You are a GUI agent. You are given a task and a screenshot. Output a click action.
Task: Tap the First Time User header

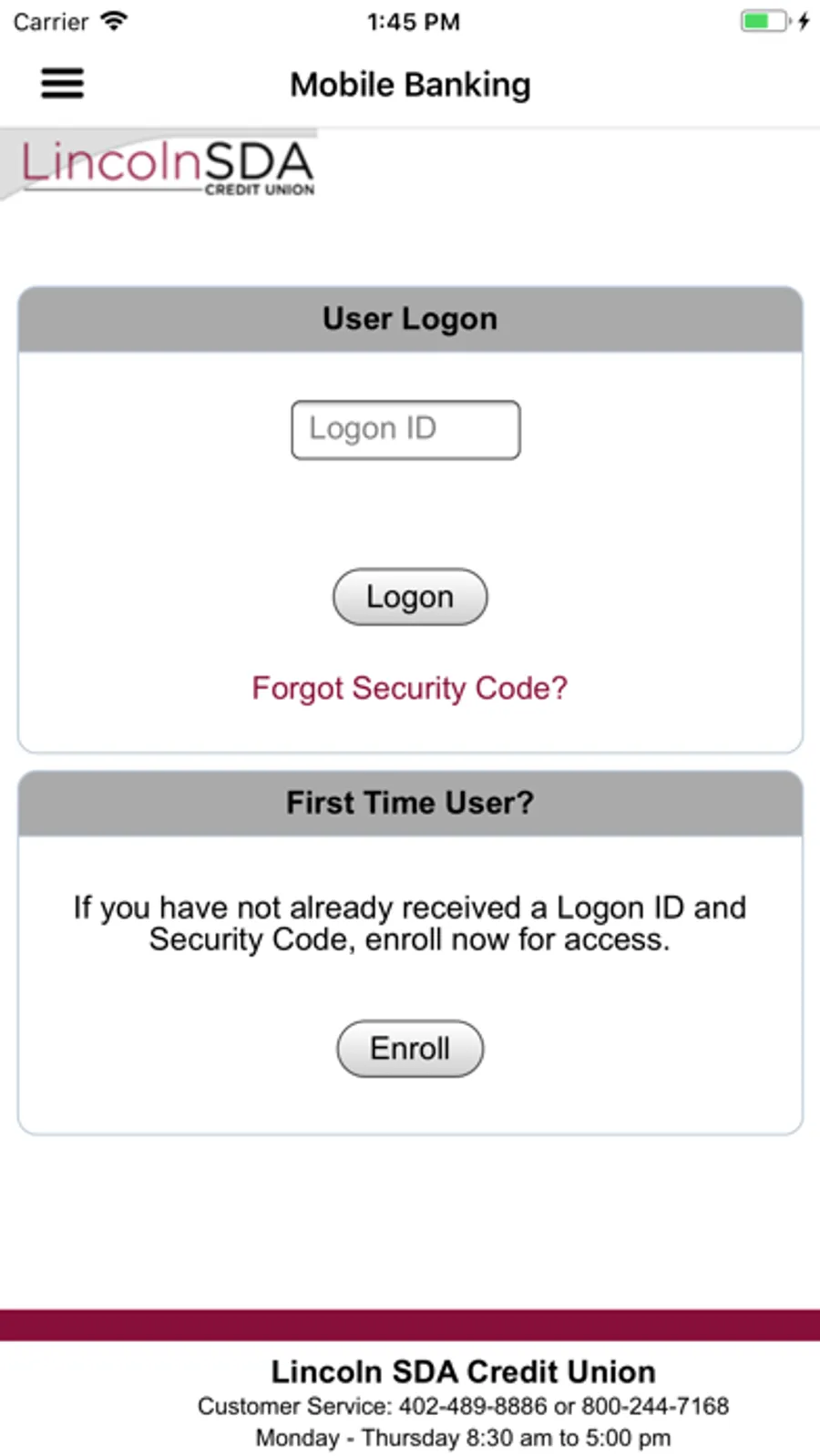click(x=409, y=802)
